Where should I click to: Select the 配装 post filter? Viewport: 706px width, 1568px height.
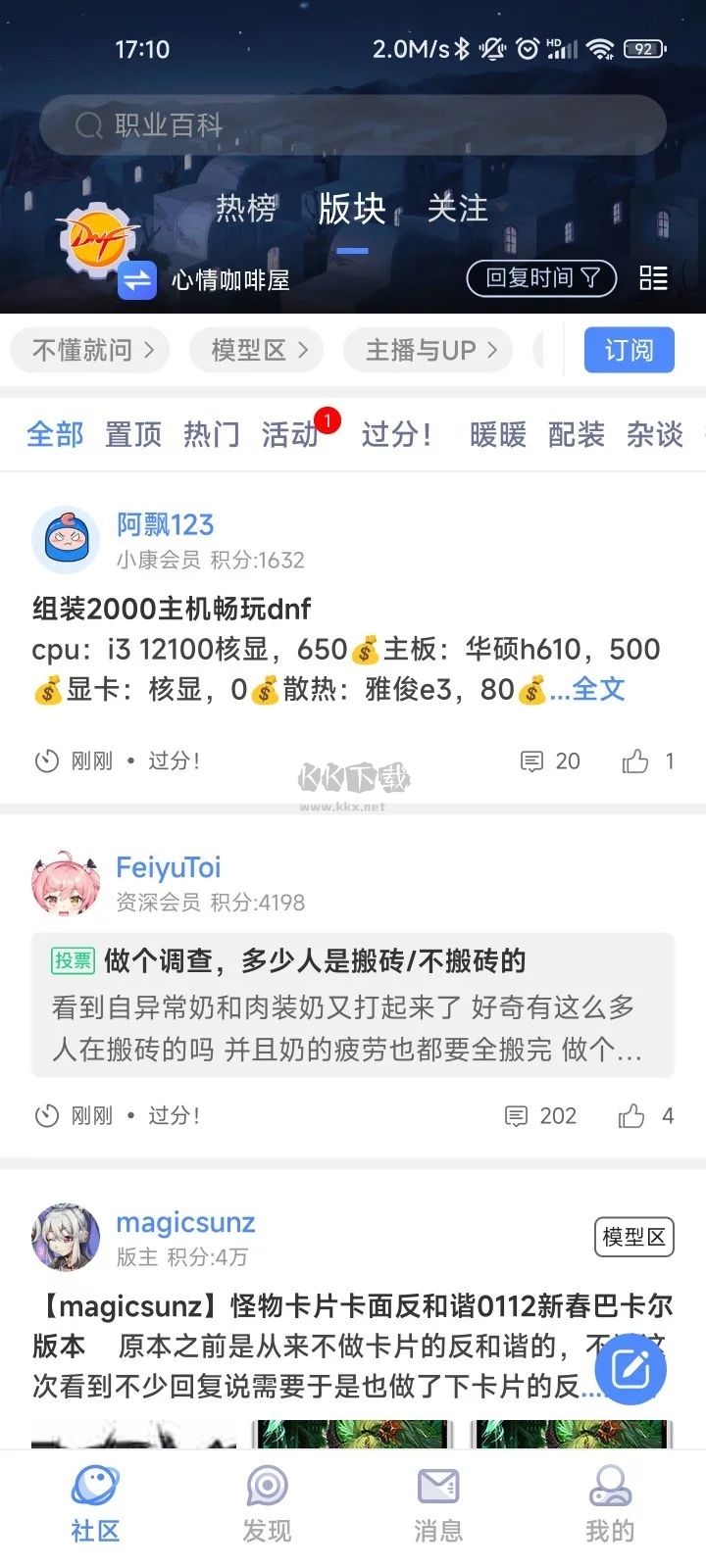coord(575,434)
